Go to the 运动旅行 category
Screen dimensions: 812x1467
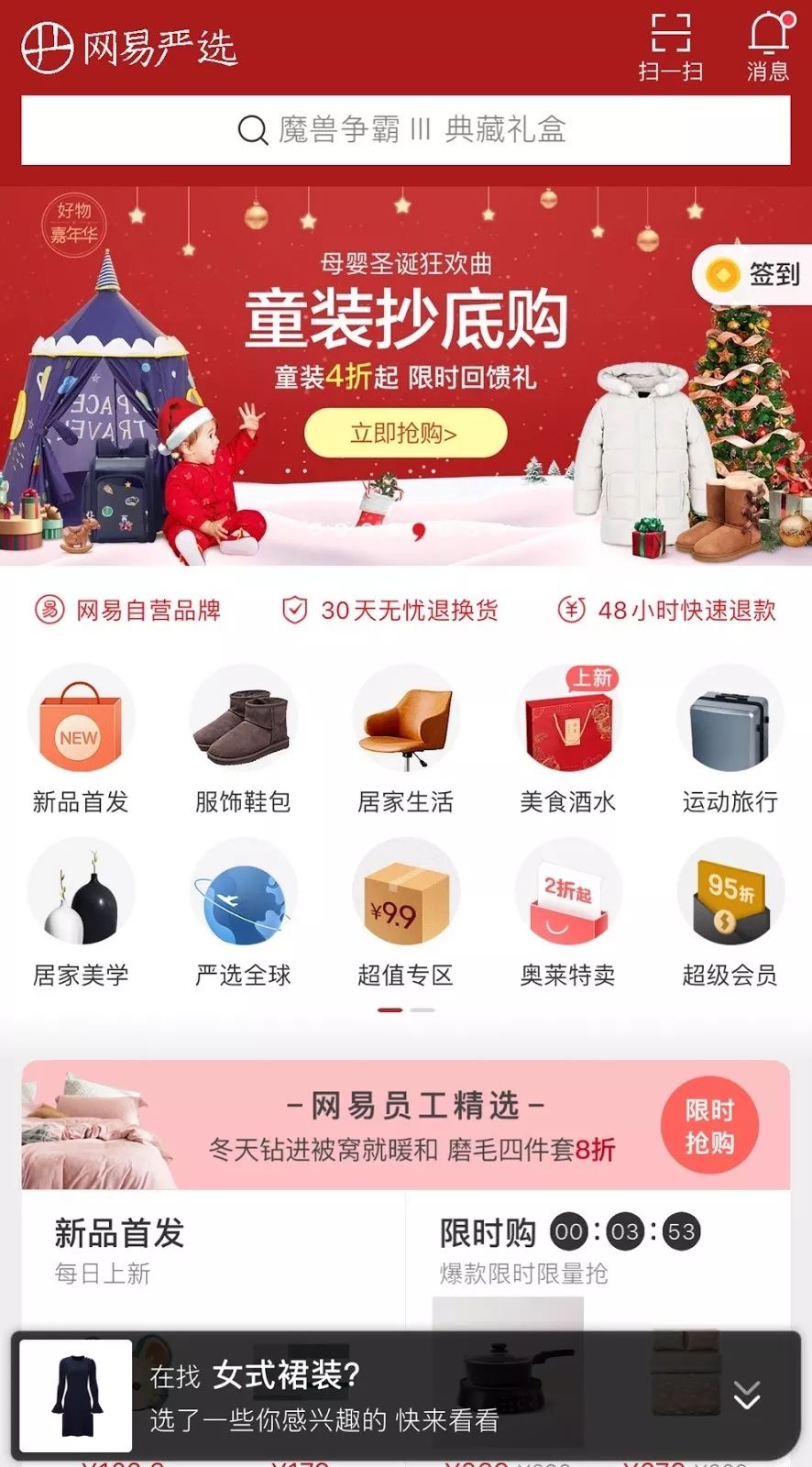pos(730,740)
